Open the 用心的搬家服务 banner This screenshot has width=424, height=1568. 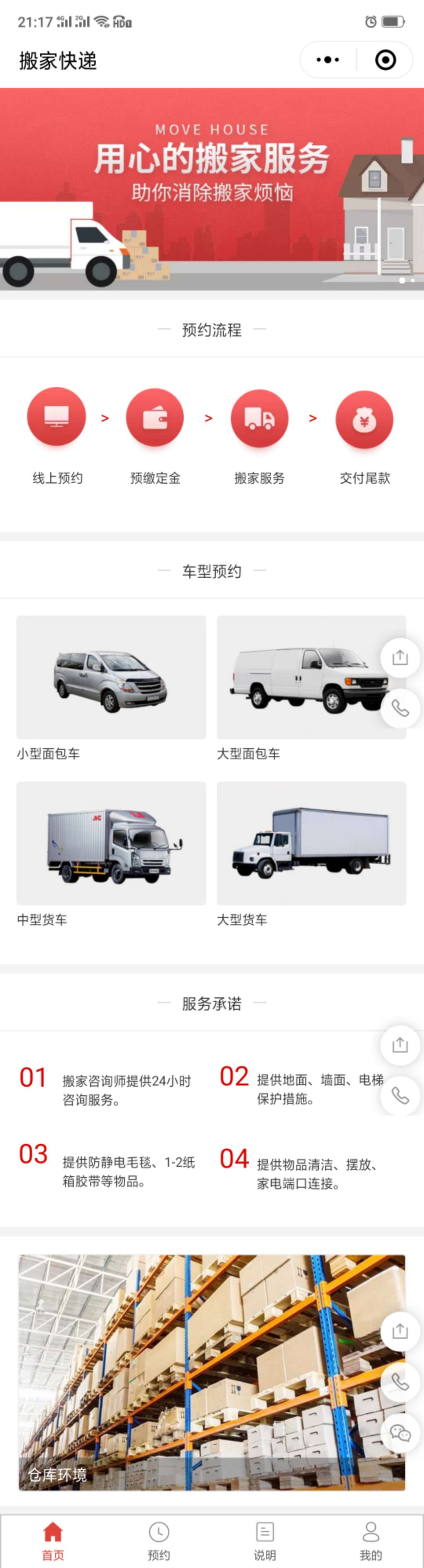(212, 189)
